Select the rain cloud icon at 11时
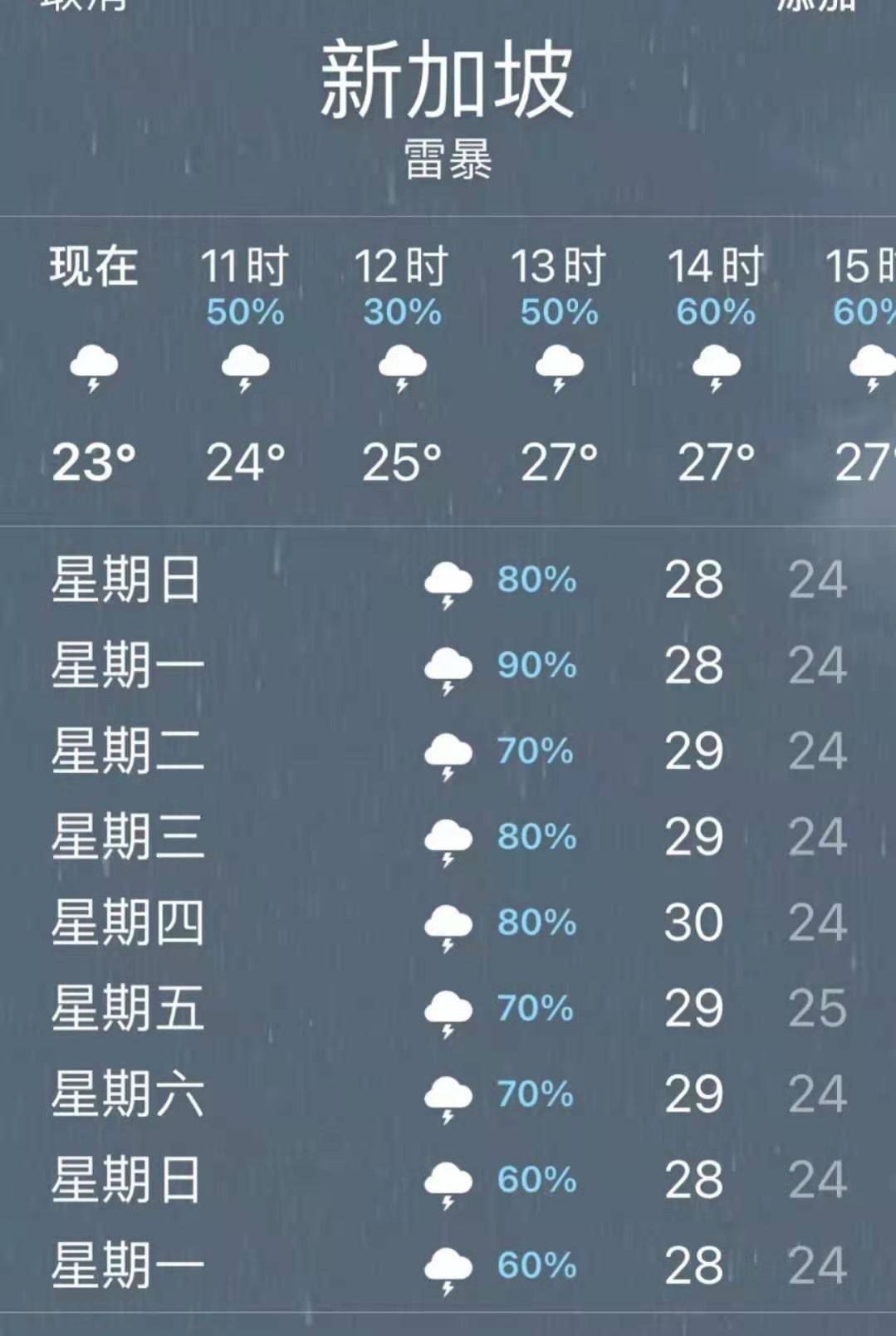The height and width of the screenshot is (1336, 896). pos(245,368)
